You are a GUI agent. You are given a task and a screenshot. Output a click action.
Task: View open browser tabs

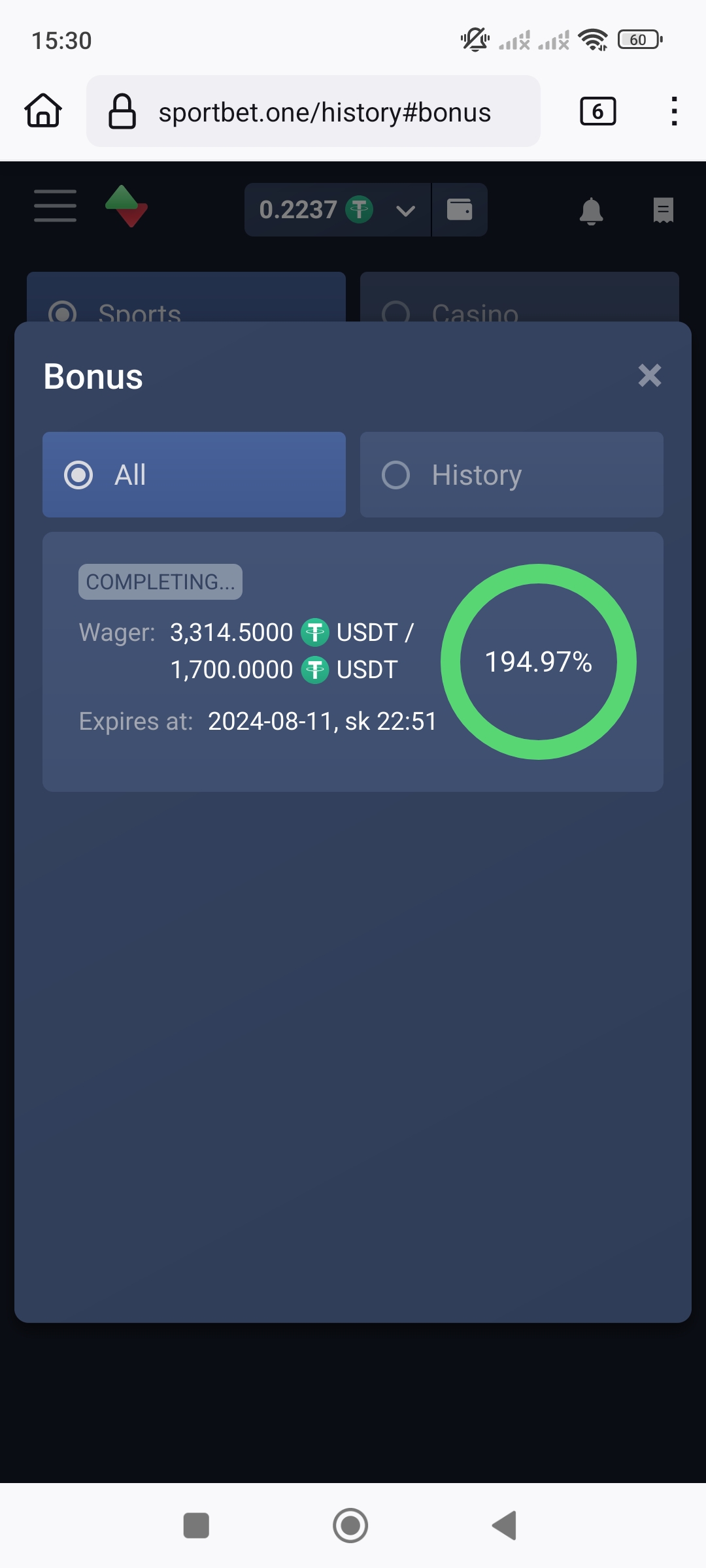(597, 112)
